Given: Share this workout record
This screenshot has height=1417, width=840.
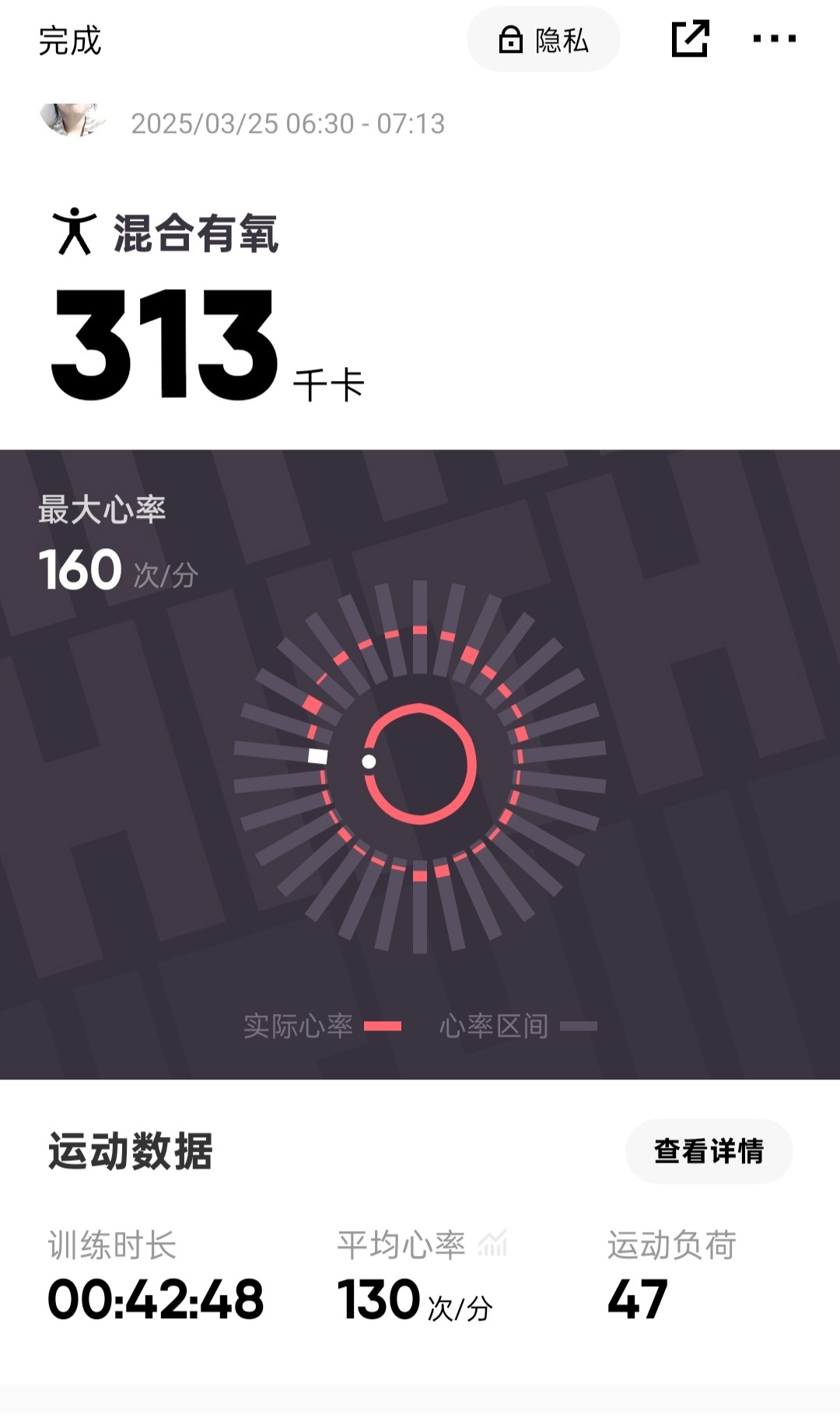Looking at the screenshot, I should (x=690, y=39).
